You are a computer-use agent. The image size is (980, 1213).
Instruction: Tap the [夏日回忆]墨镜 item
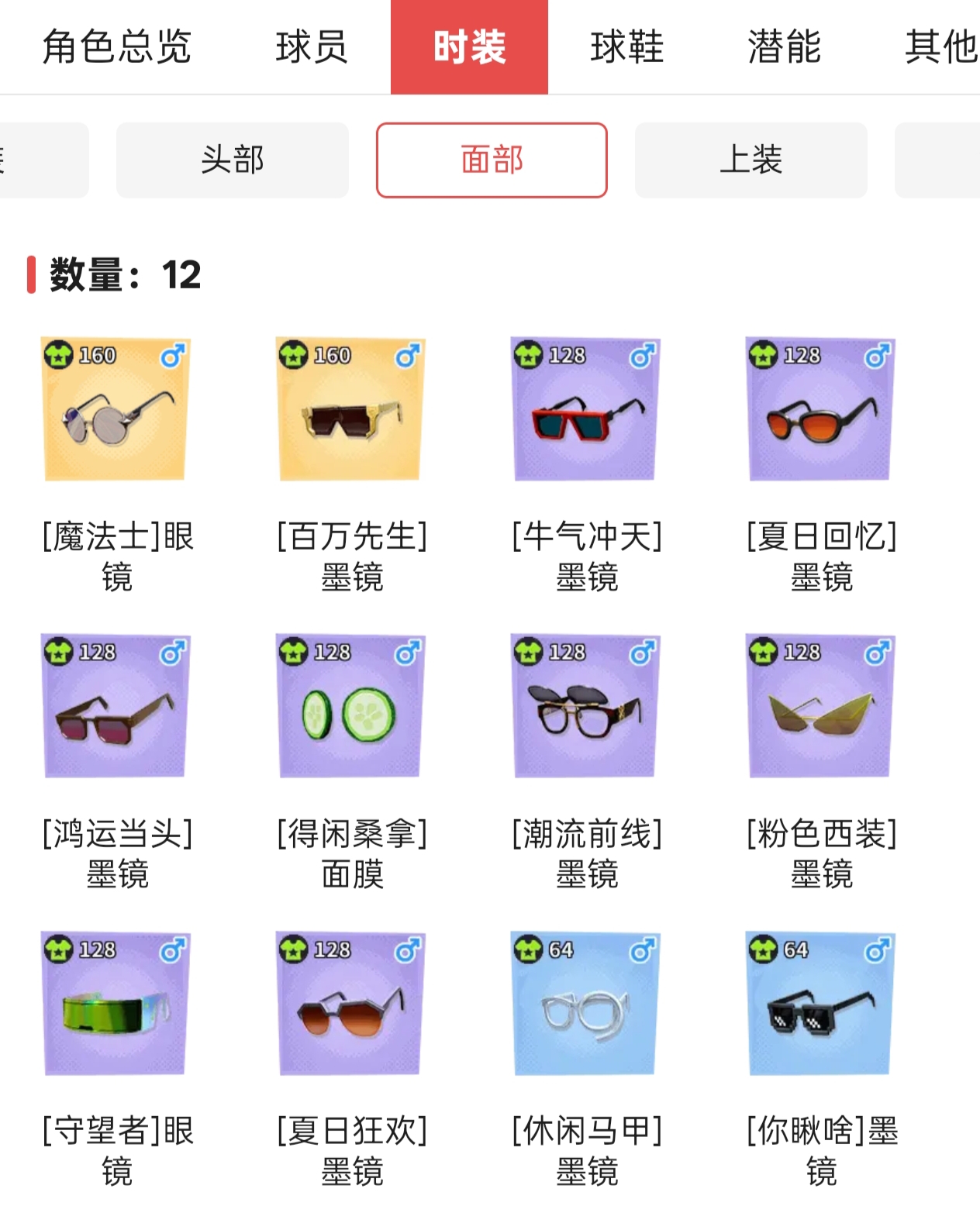820,409
